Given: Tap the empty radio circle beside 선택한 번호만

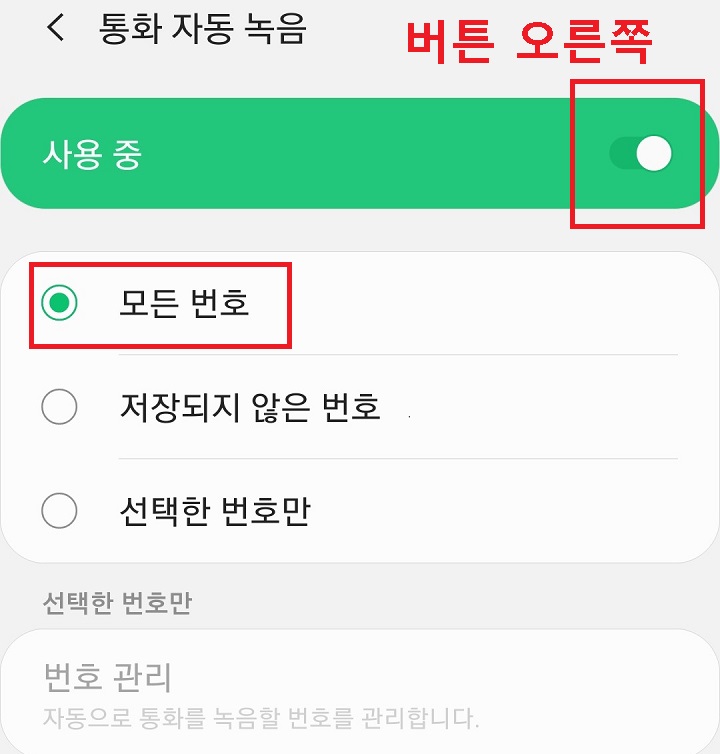Looking at the screenshot, I should point(60,511).
